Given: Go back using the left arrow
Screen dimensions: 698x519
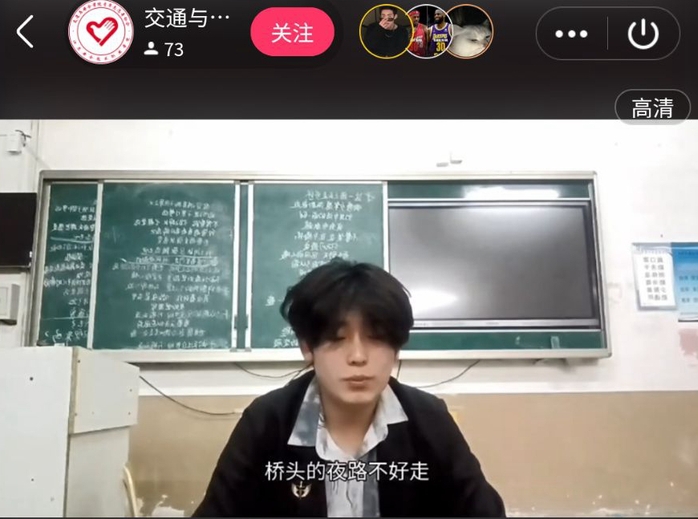Looking at the screenshot, I should coord(24,33).
